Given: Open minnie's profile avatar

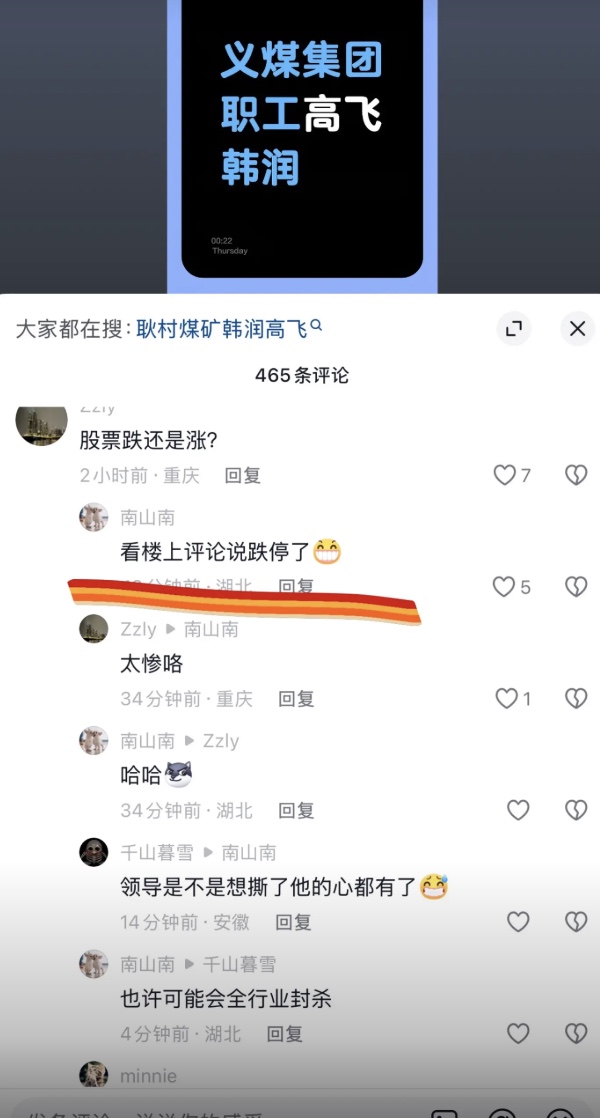Looking at the screenshot, I should [x=94, y=1075].
